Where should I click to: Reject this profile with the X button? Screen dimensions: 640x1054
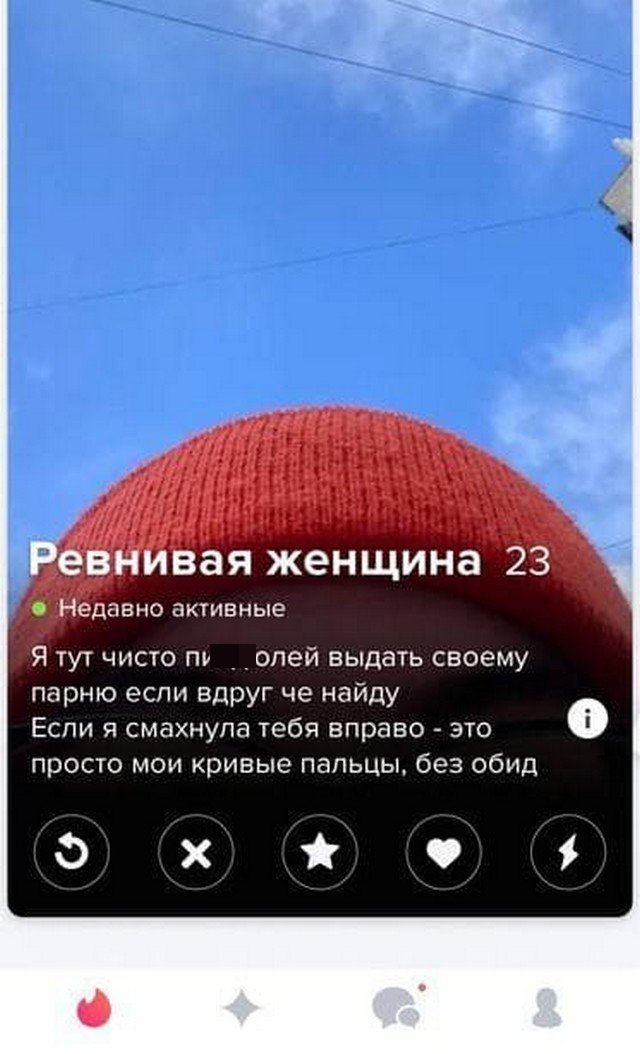click(x=196, y=853)
